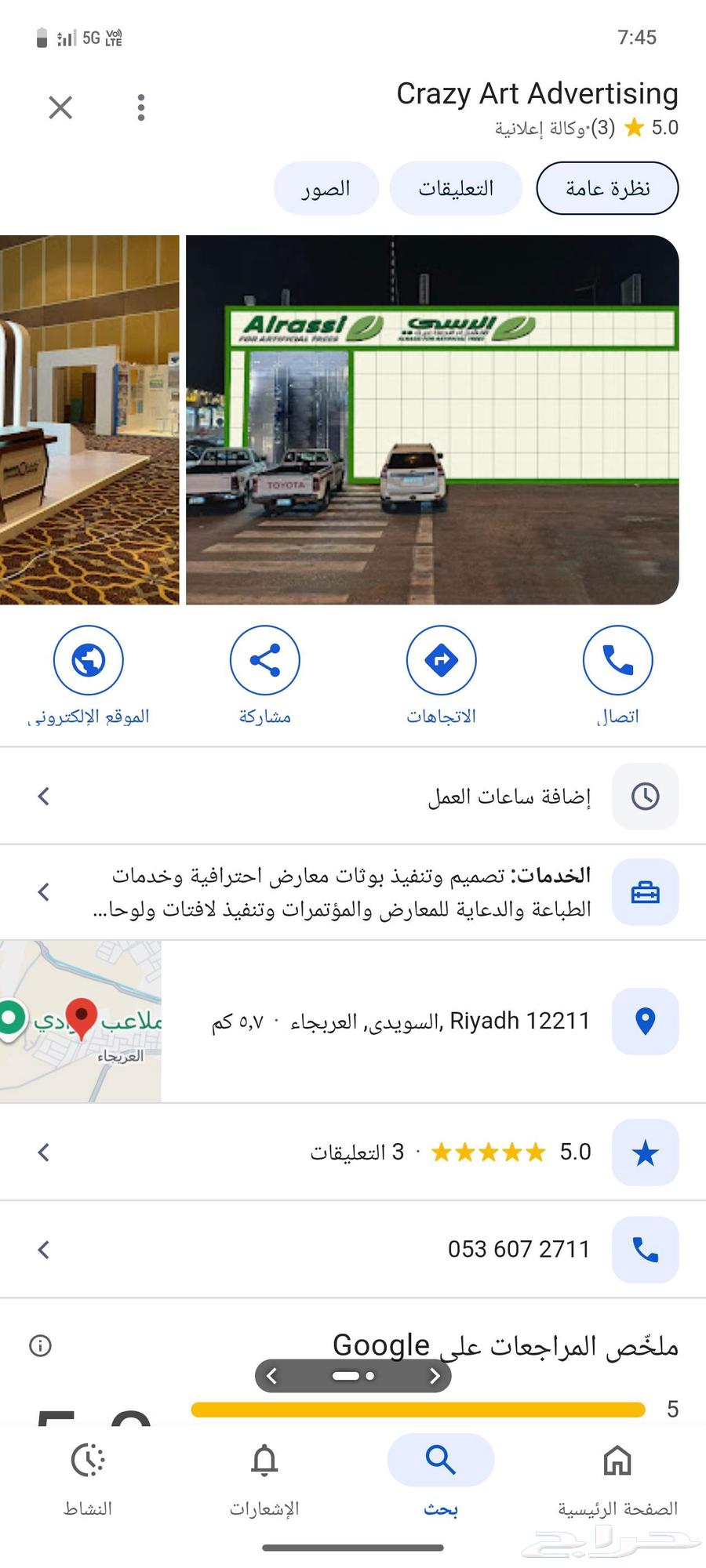The width and height of the screenshot is (706, 1568).
Task: Switch to the الصور (Photos) tab
Action: [x=326, y=187]
